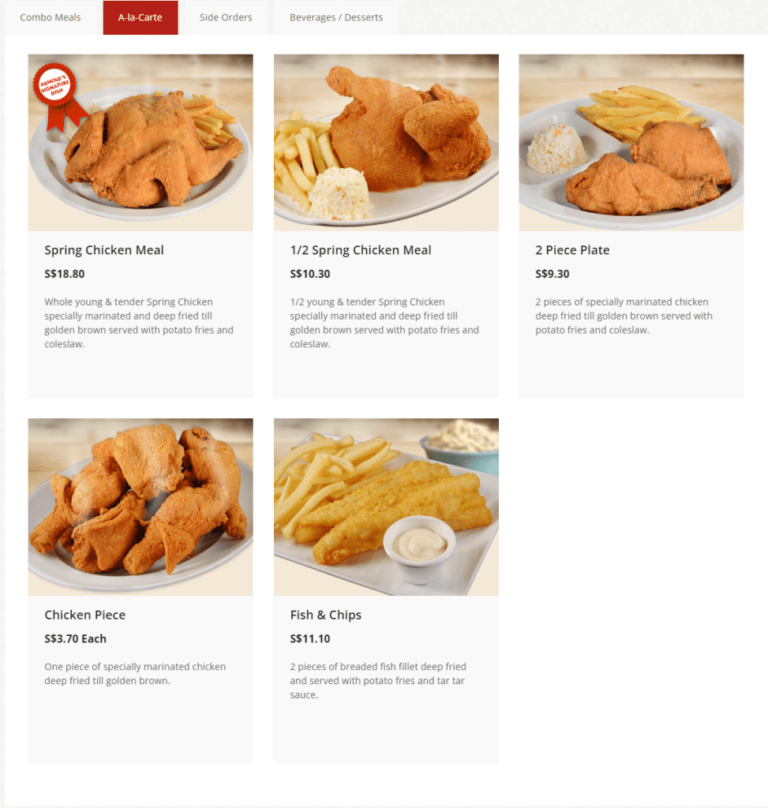768x808 pixels.
Task: Click the Fish & Chips photo
Action: (x=386, y=505)
